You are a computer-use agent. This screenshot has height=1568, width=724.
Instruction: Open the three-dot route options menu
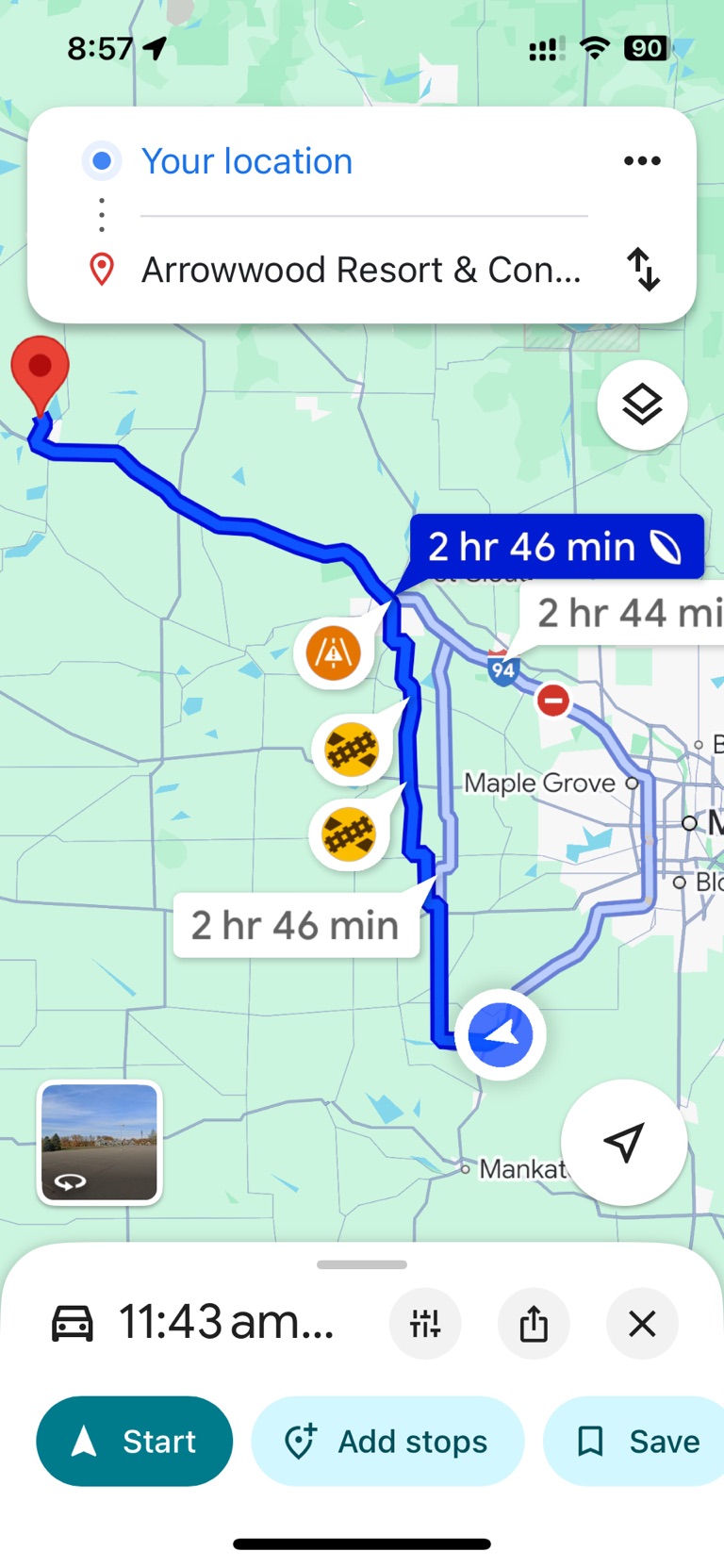(642, 161)
